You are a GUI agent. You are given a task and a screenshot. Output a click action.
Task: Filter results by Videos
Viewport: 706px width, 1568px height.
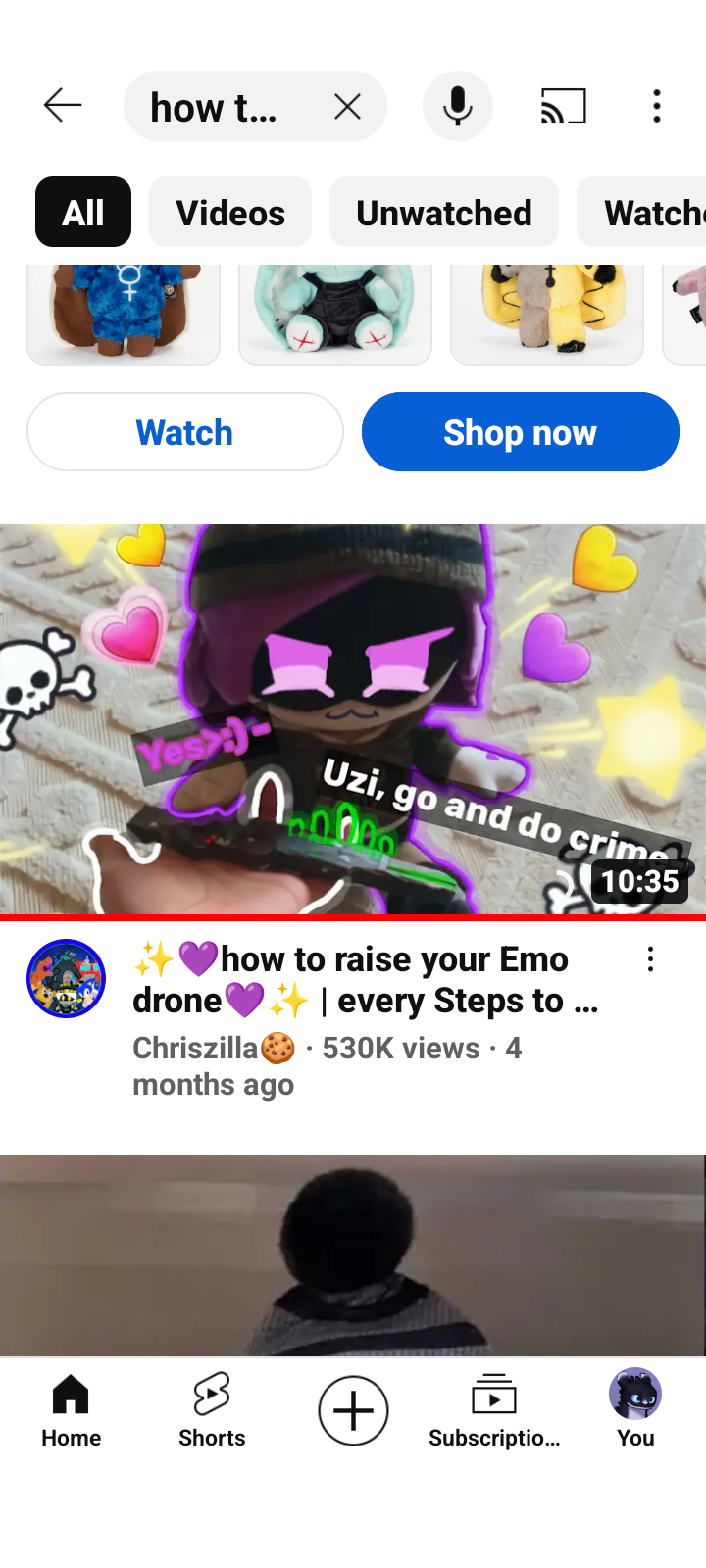[x=230, y=213]
